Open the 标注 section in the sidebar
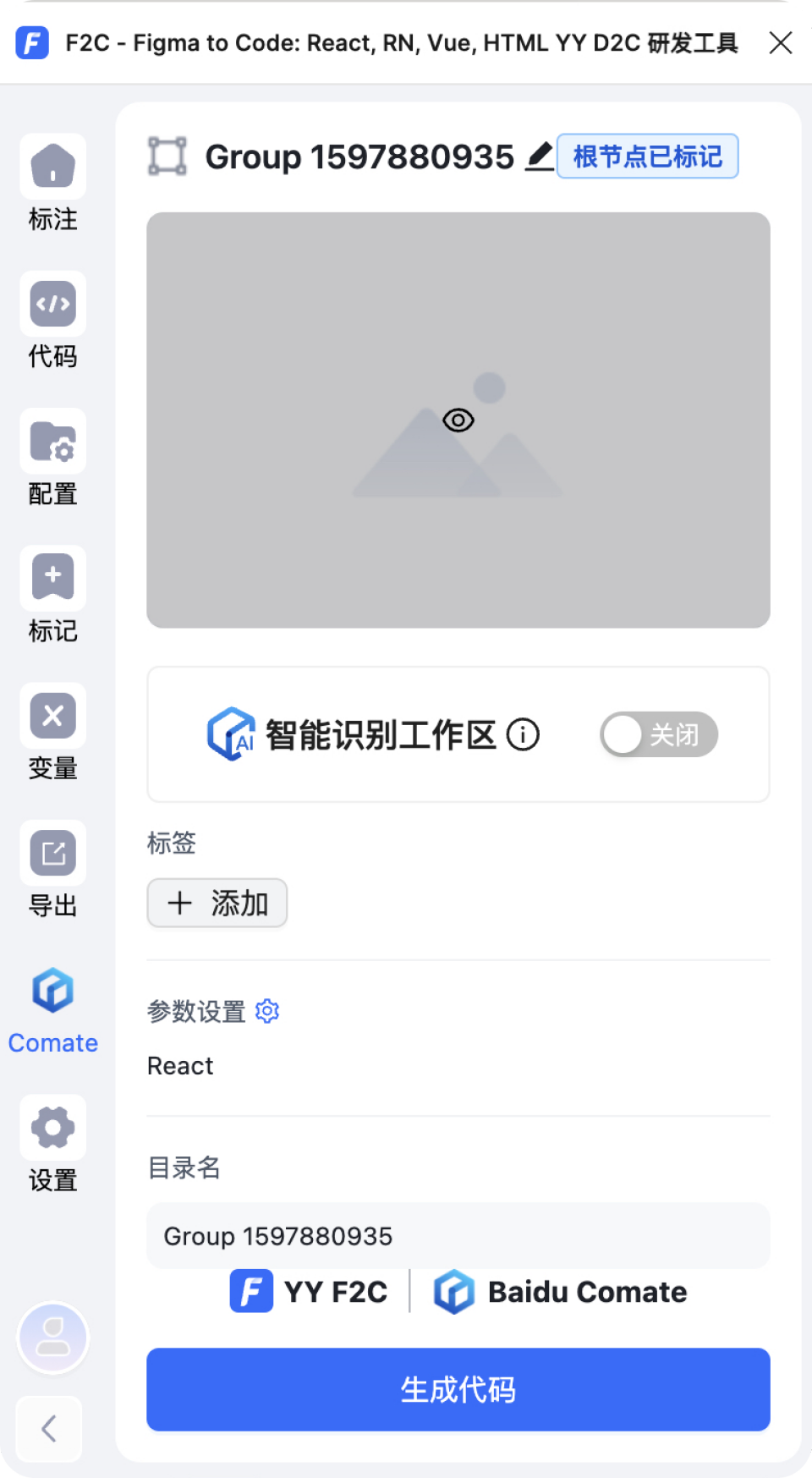The height and width of the screenshot is (1478, 812). 53,182
